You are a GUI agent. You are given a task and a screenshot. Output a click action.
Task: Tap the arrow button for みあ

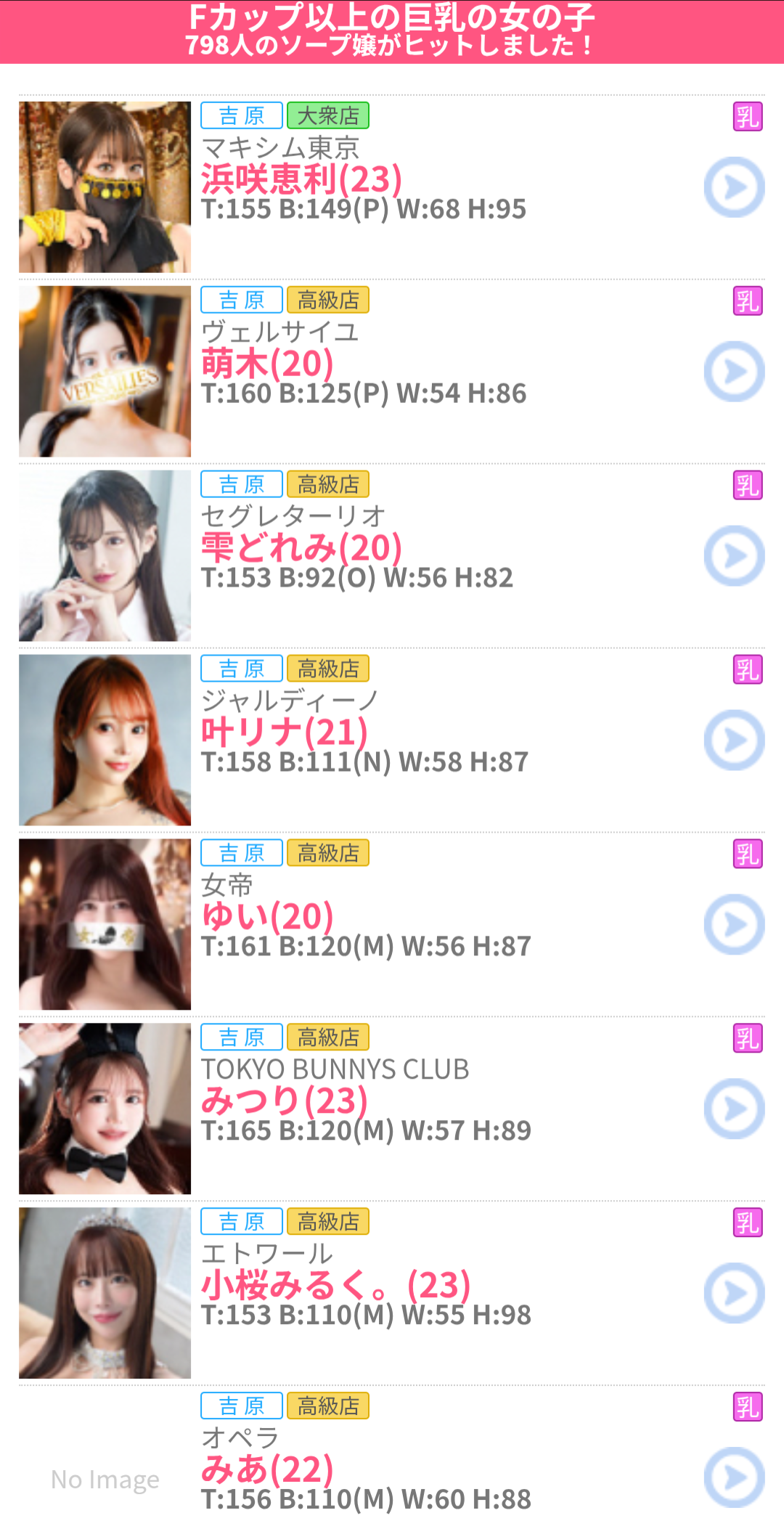tap(734, 1477)
